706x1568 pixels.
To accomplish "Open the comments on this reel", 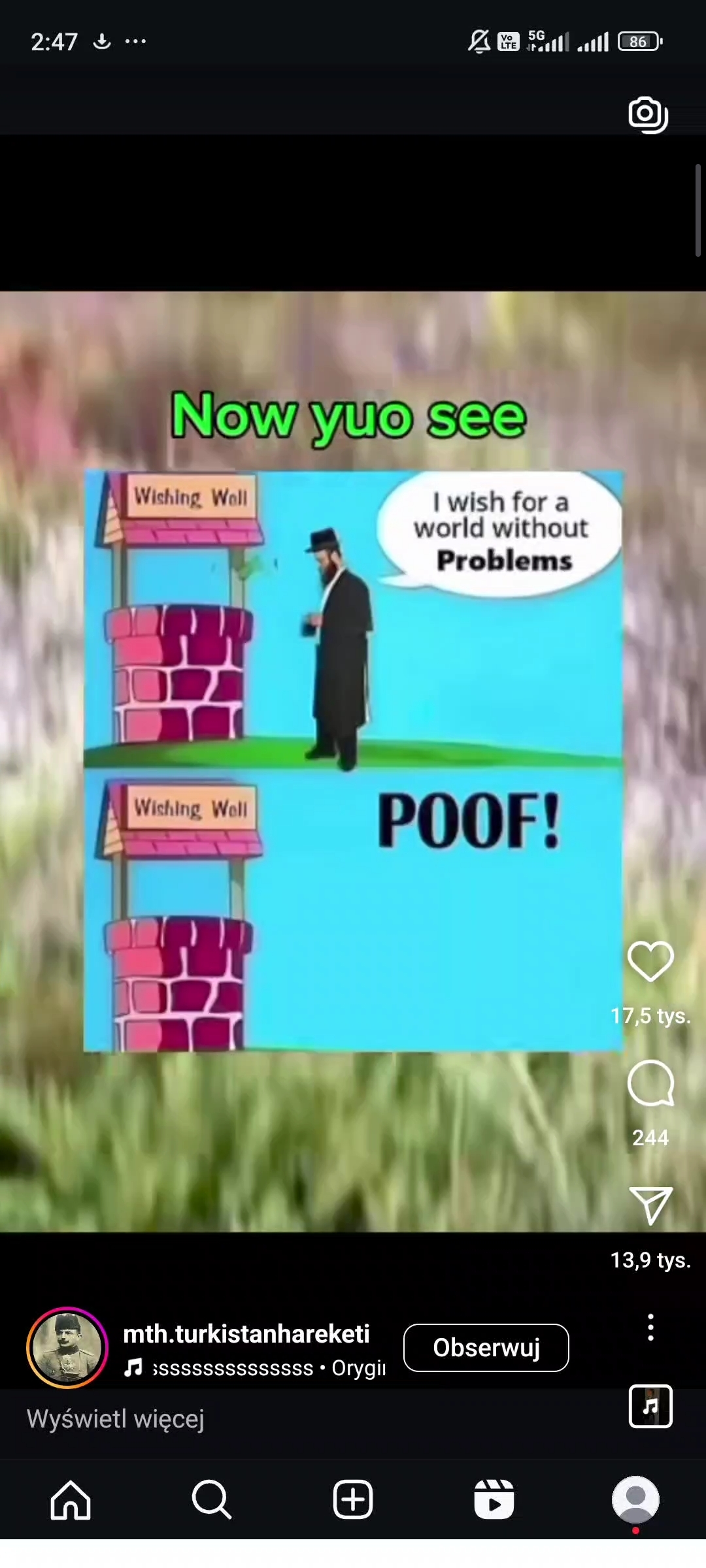I will tap(650, 1083).
